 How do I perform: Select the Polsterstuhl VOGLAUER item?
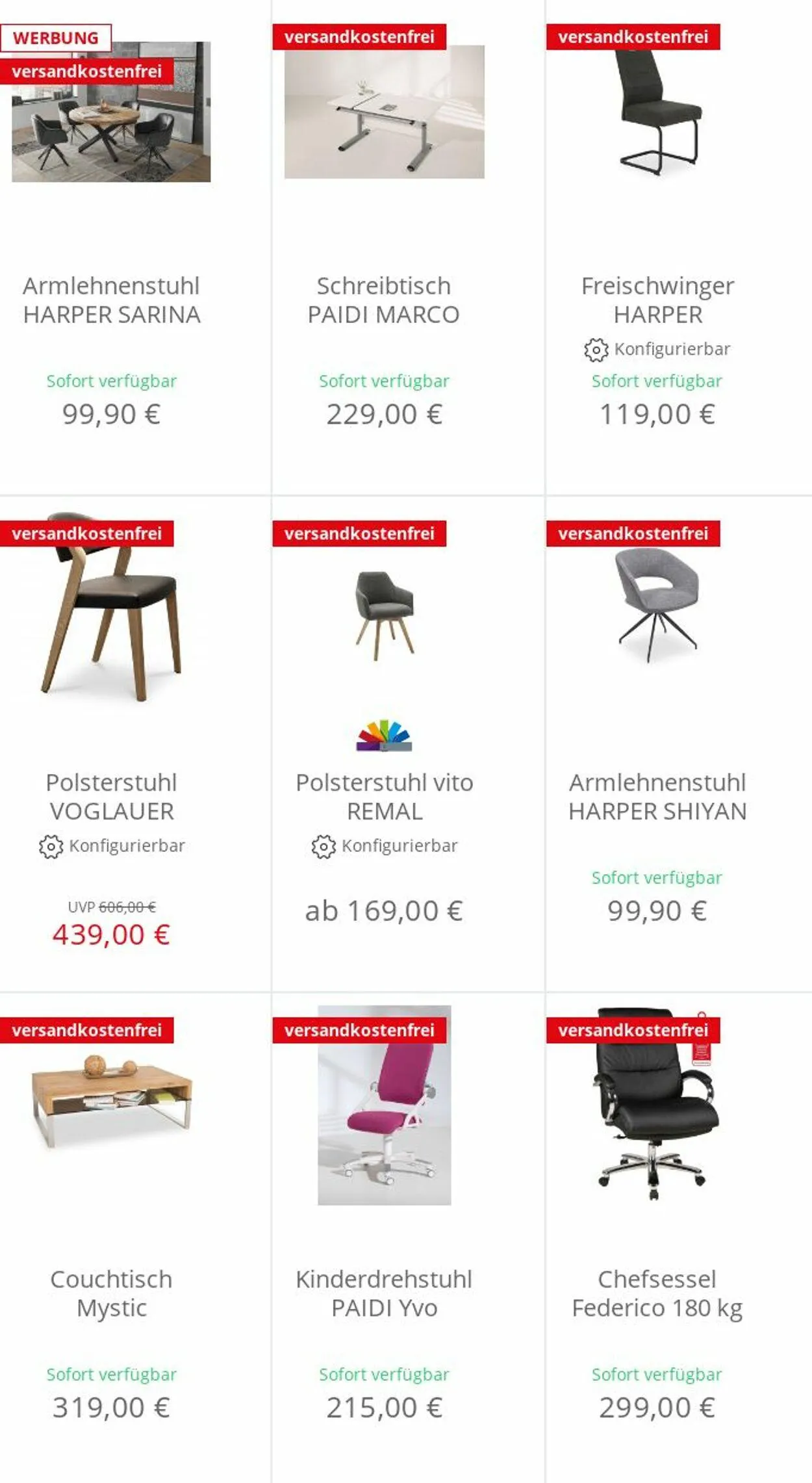[111, 797]
